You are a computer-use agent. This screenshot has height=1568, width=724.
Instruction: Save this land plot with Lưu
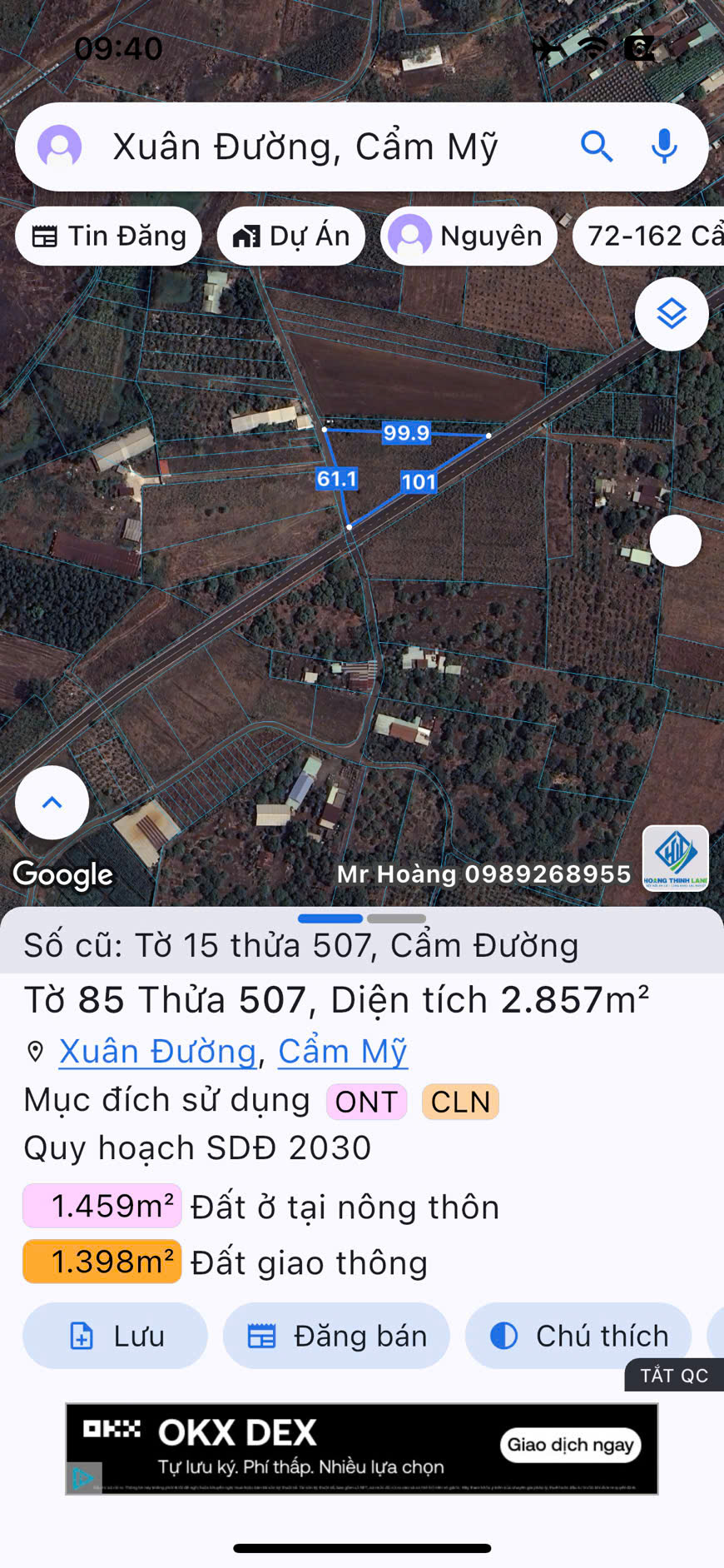[115, 1336]
